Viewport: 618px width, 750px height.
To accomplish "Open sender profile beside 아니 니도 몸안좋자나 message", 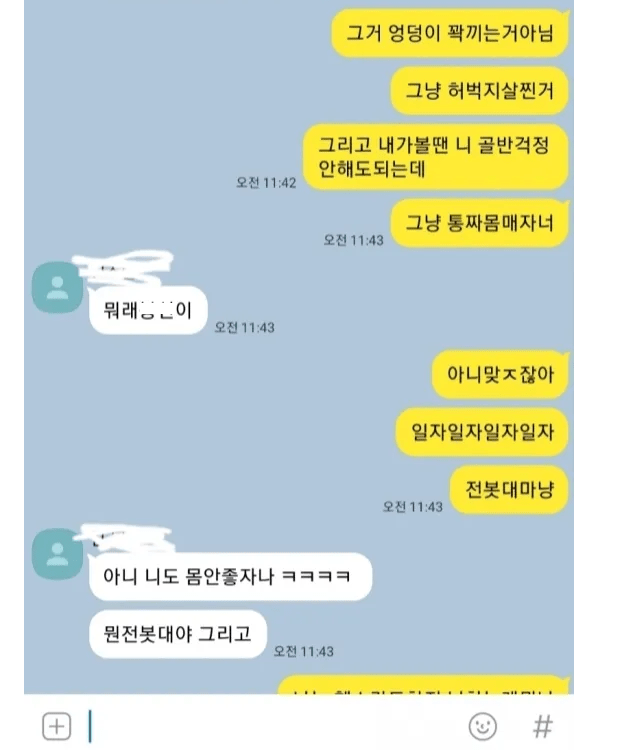I will [x=58, y=554].
